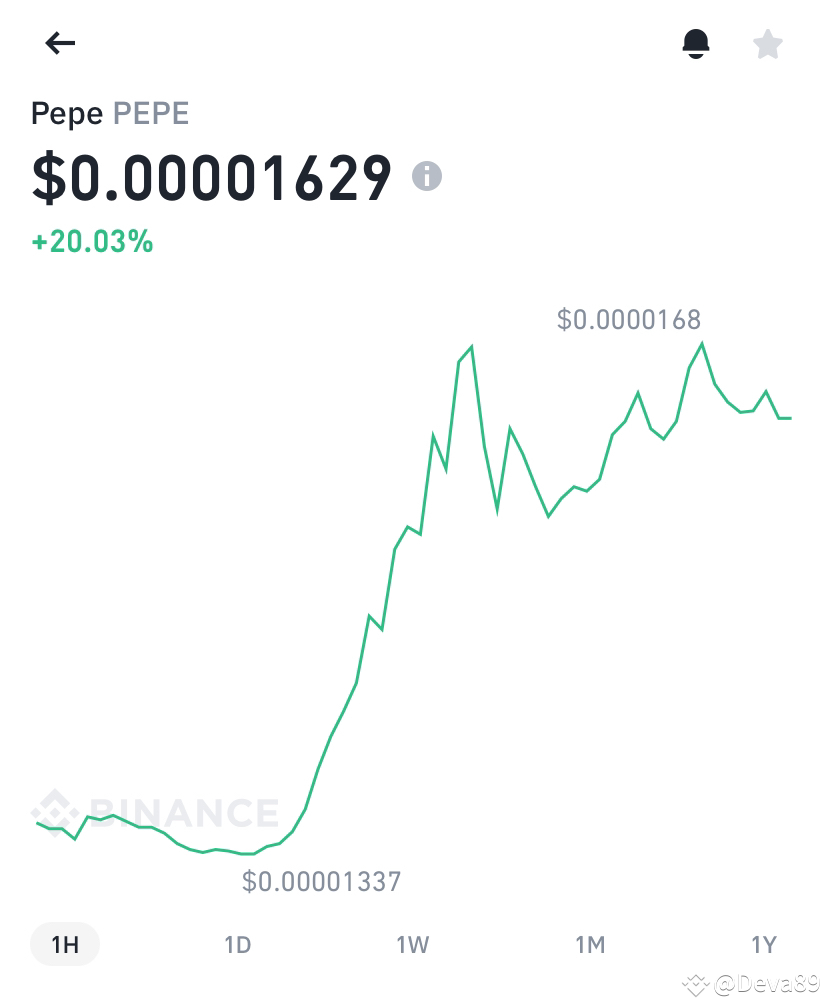Tap the chart peak near the price line
Viewport: 828px width, 1006px height.
703,342
